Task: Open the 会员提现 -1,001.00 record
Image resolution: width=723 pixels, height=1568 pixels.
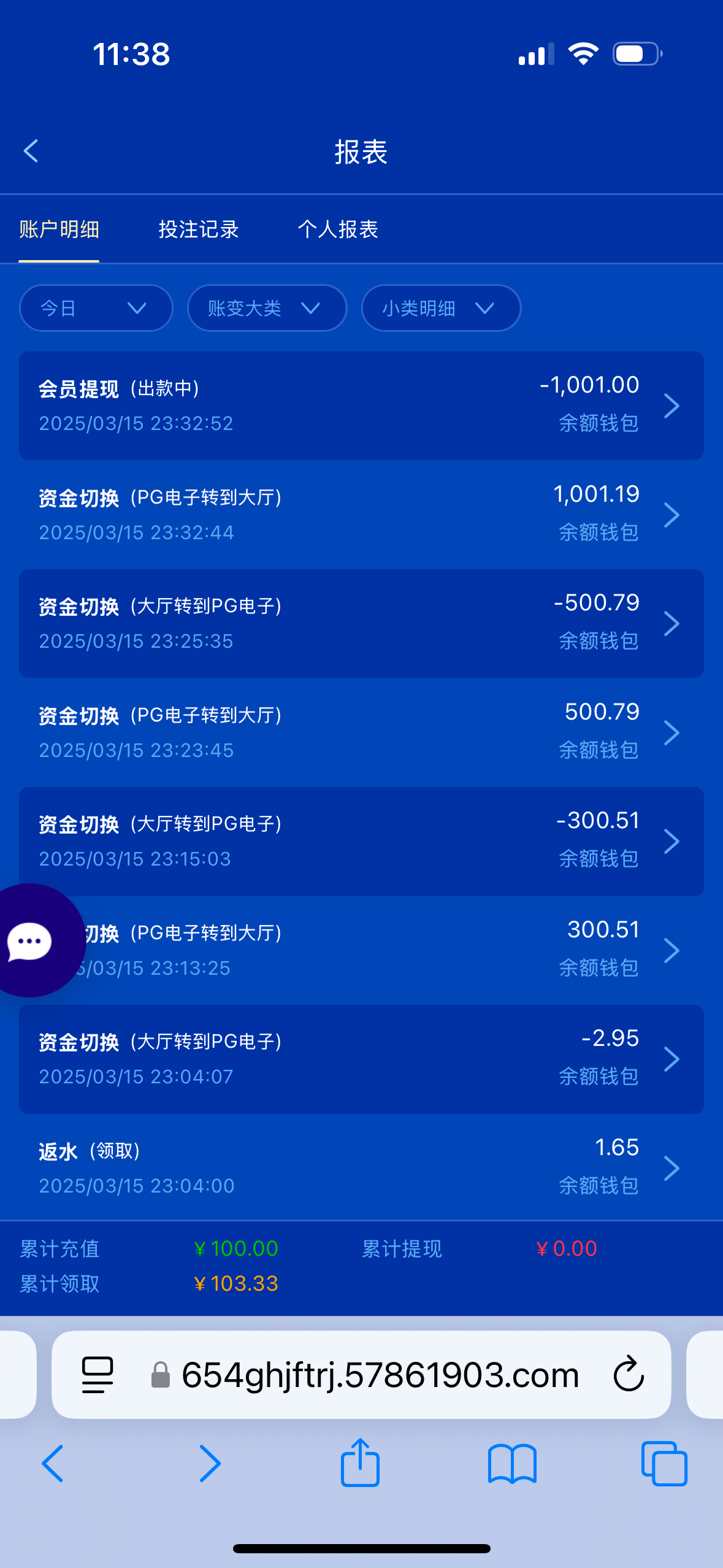Action: [361, 405]
